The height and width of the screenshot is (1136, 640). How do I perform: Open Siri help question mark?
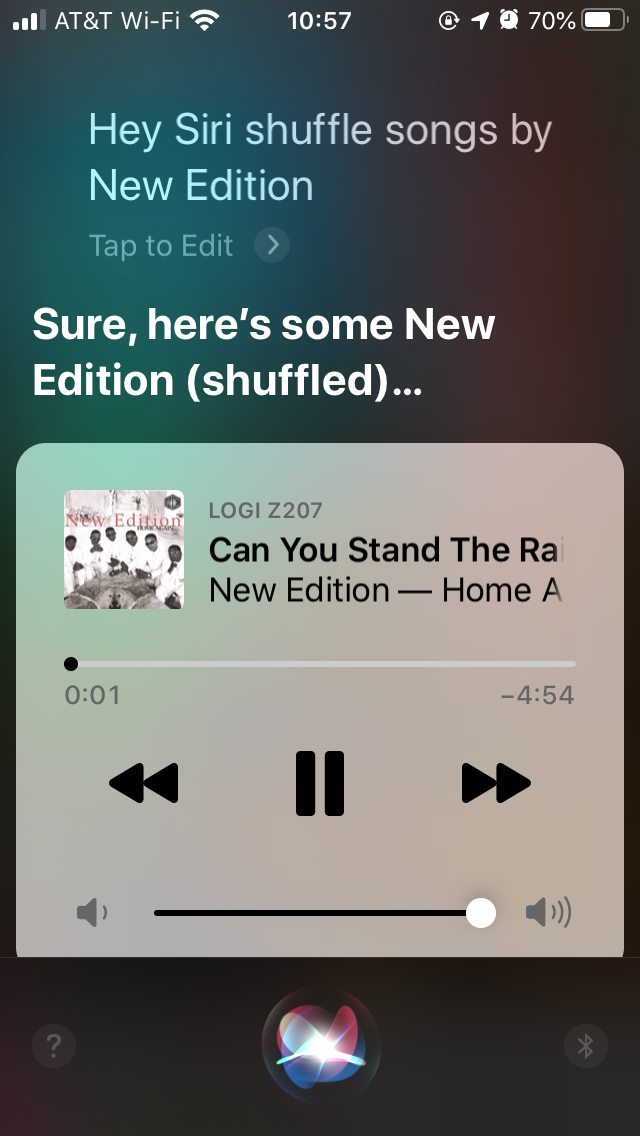[x=54, y=1046]
